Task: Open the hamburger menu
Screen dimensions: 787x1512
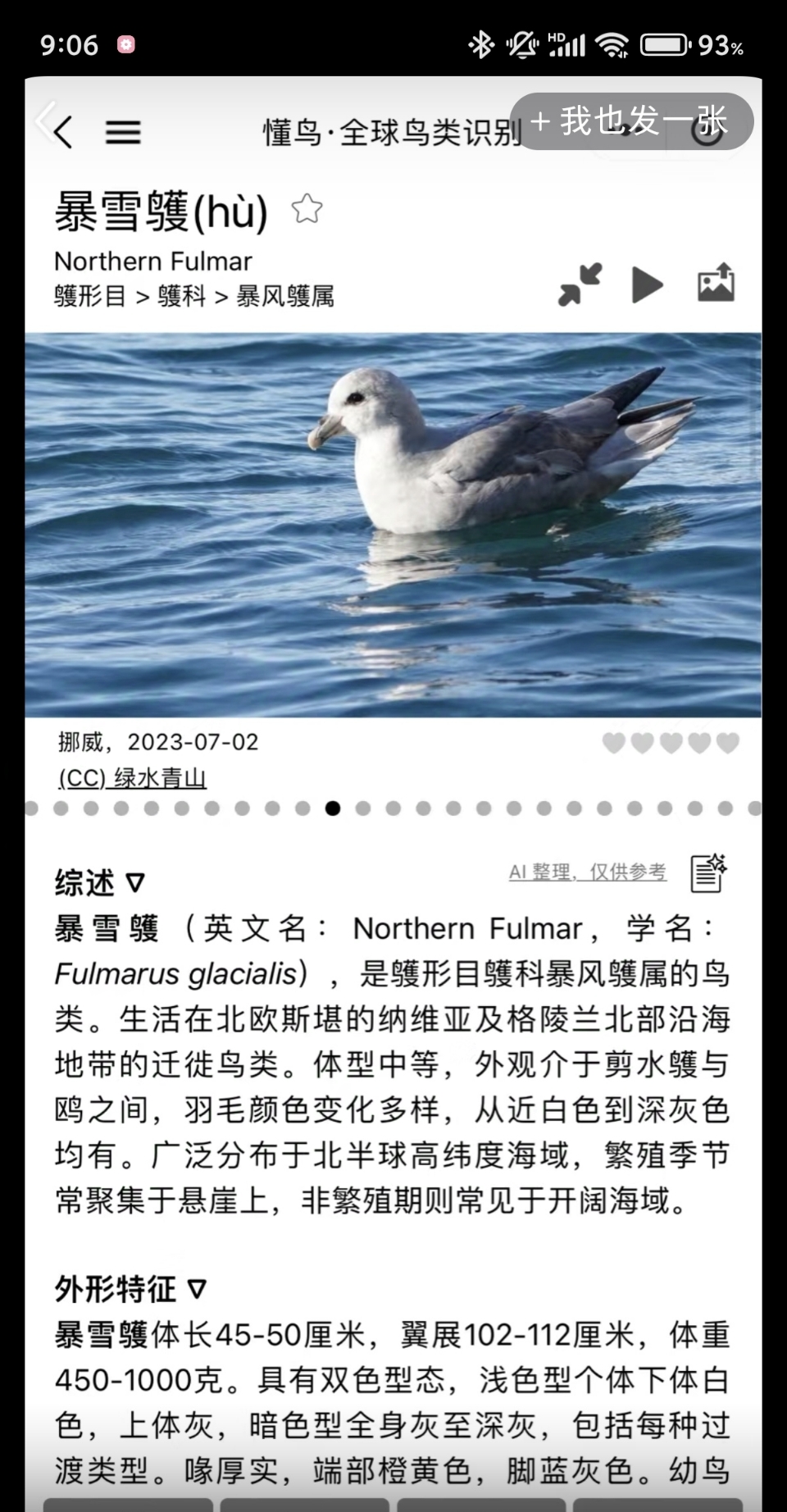Action: 123,132
